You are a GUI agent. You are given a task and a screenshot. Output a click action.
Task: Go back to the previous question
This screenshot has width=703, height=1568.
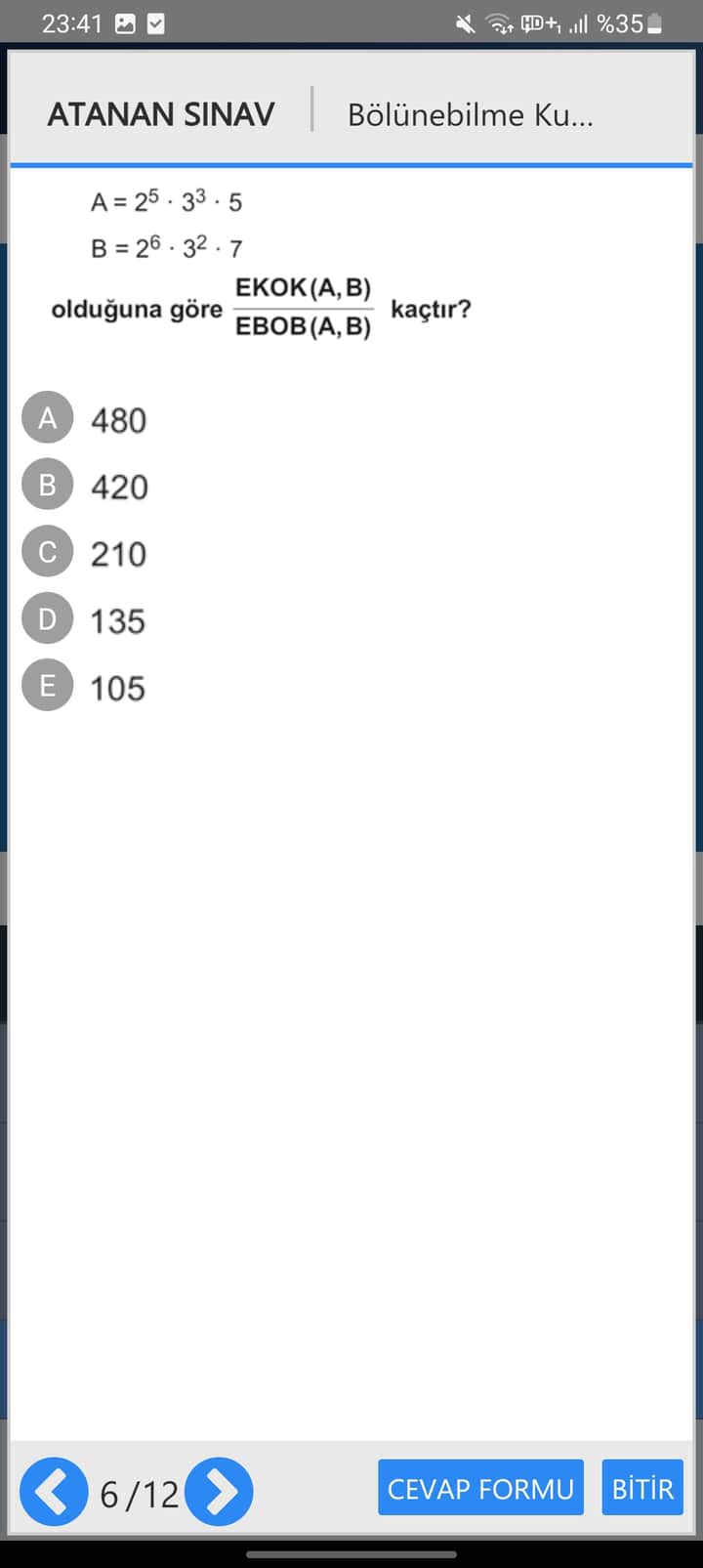click(x=54, y=1492)
